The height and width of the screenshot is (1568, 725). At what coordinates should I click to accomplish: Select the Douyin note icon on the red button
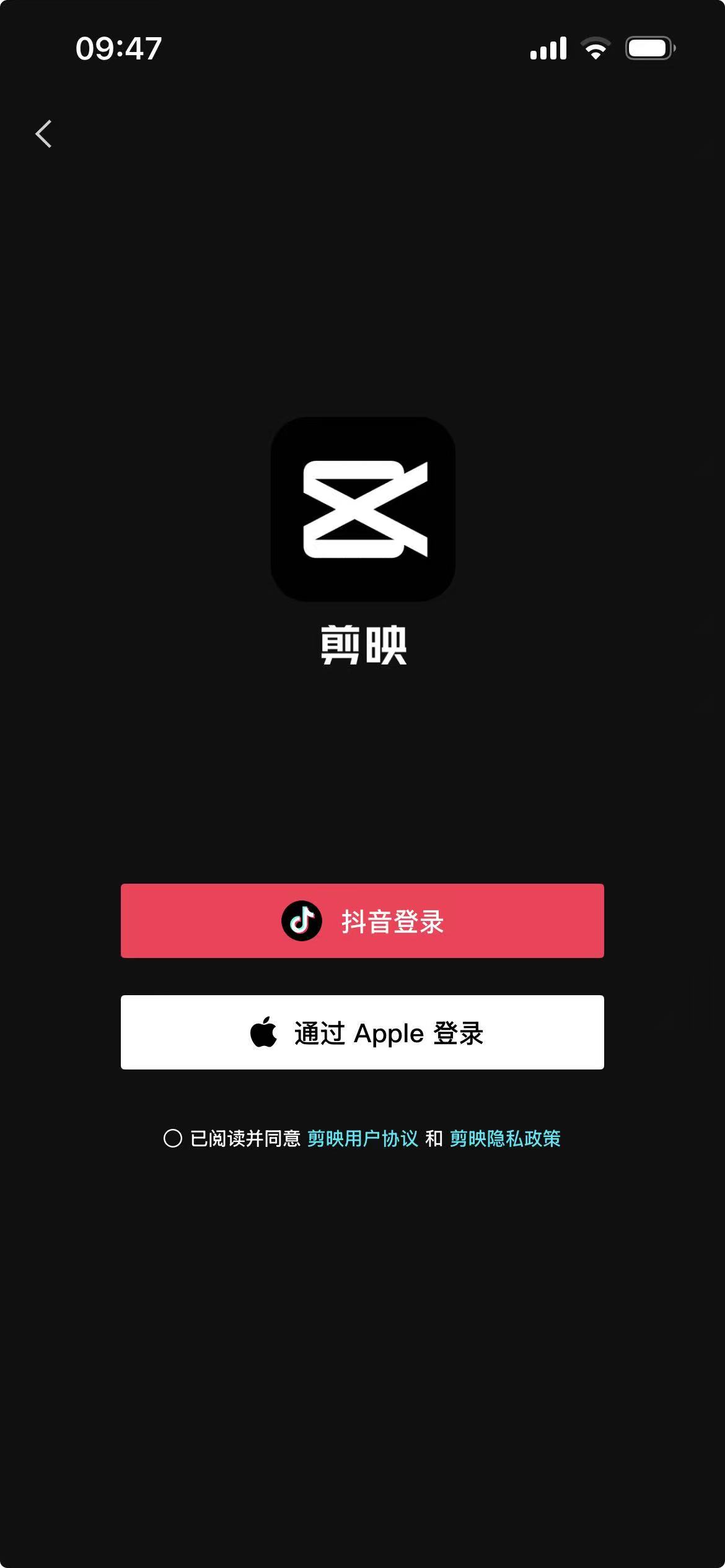(x=302, y=921)
